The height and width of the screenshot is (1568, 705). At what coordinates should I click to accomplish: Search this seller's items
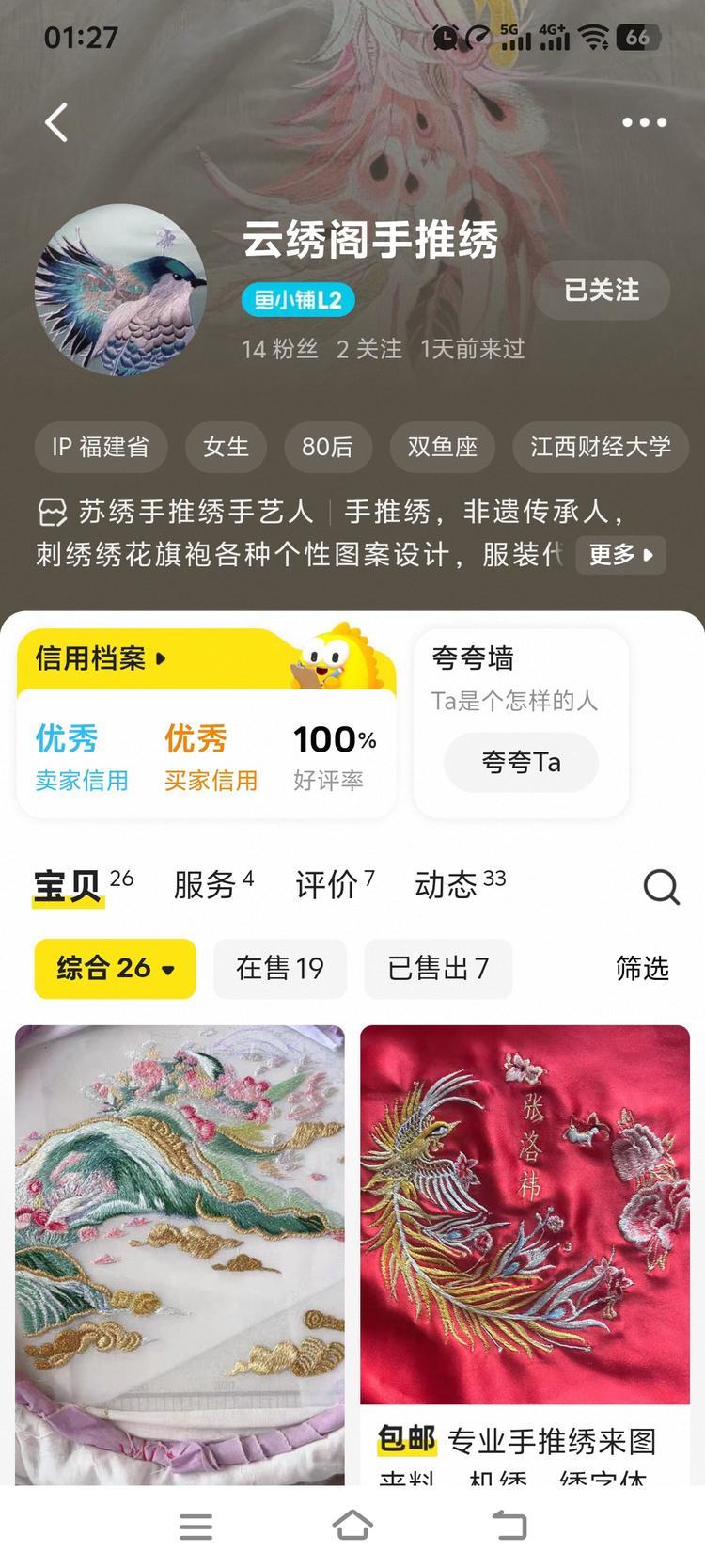pyautogui.click(x=661, y=886)
